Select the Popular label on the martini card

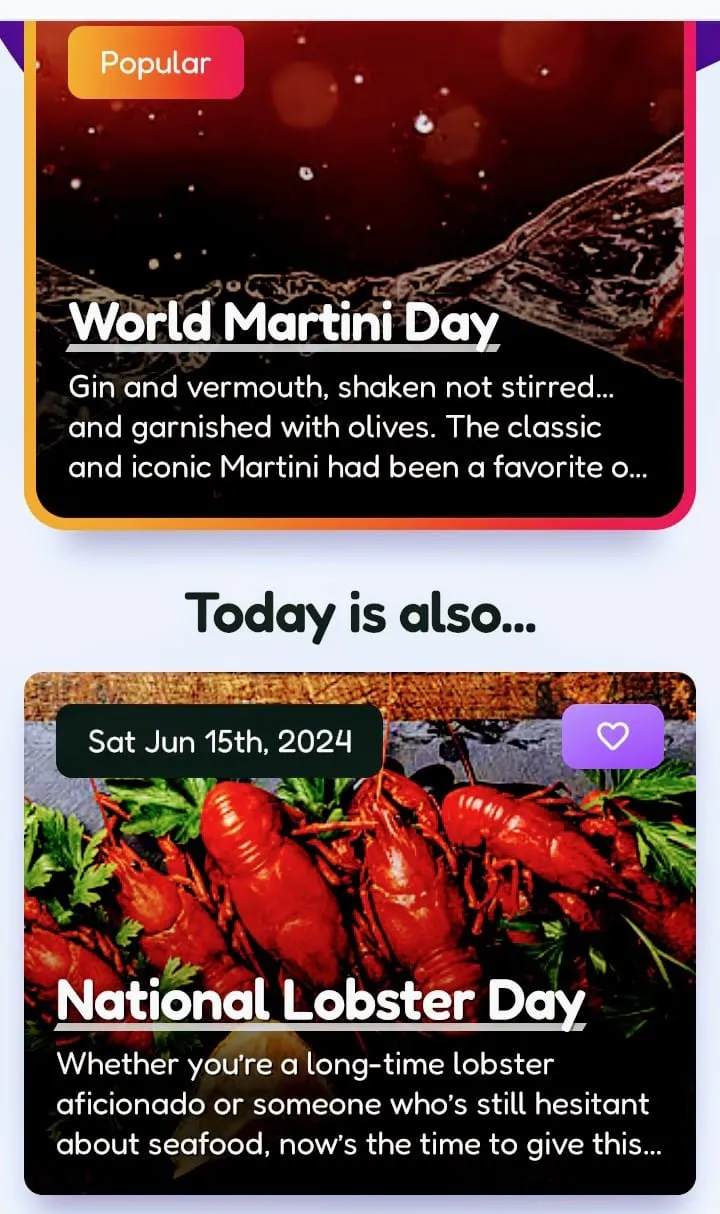click(x=156, y=62)
